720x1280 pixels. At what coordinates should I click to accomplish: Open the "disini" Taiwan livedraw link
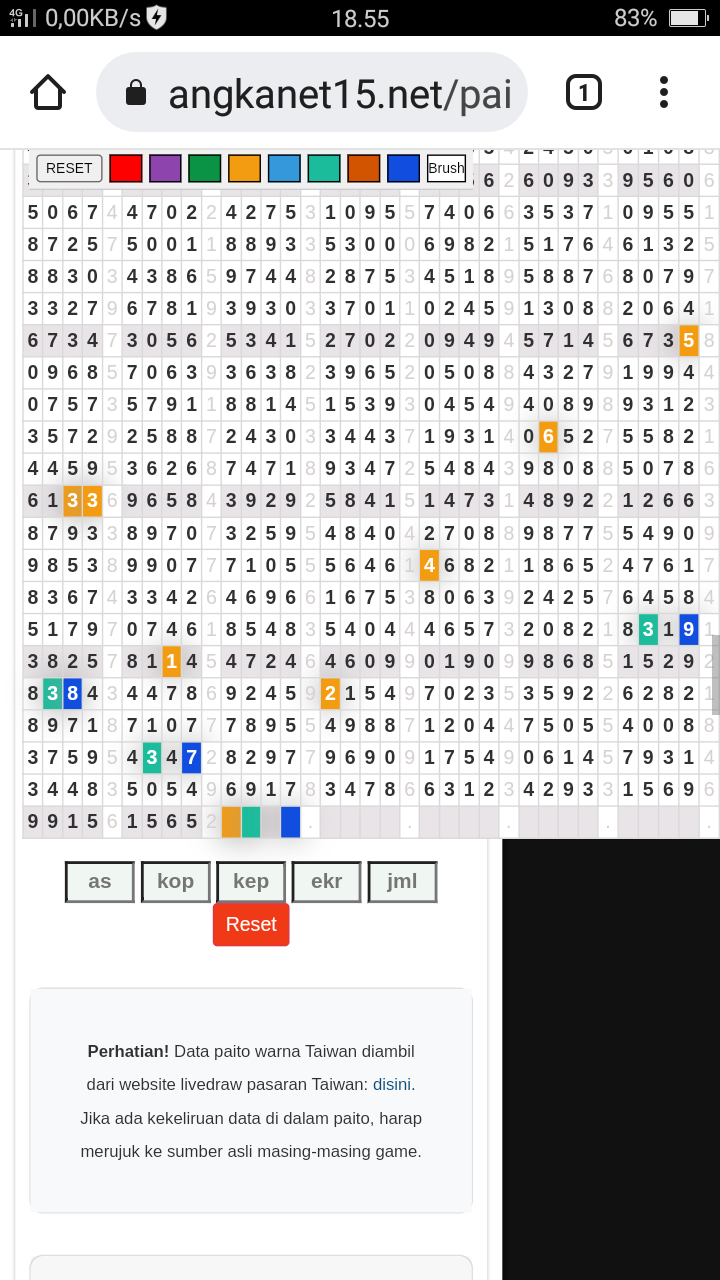[x=392, y=1084]
